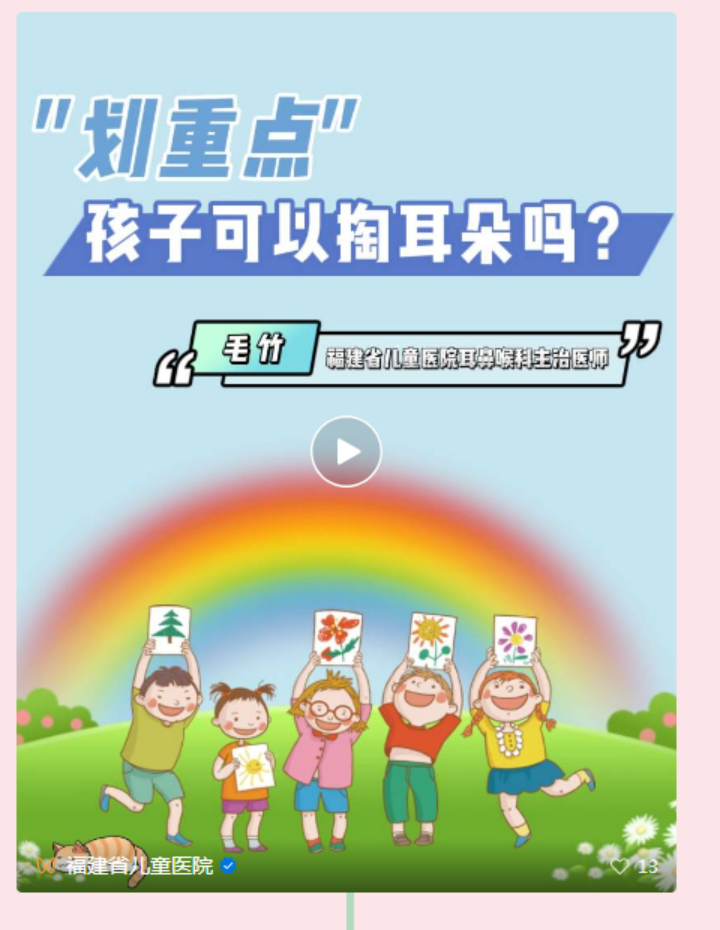Viewport: 720px width, 930px height.
Task: Play the video about cleaning children's ears
Action: 346,452
